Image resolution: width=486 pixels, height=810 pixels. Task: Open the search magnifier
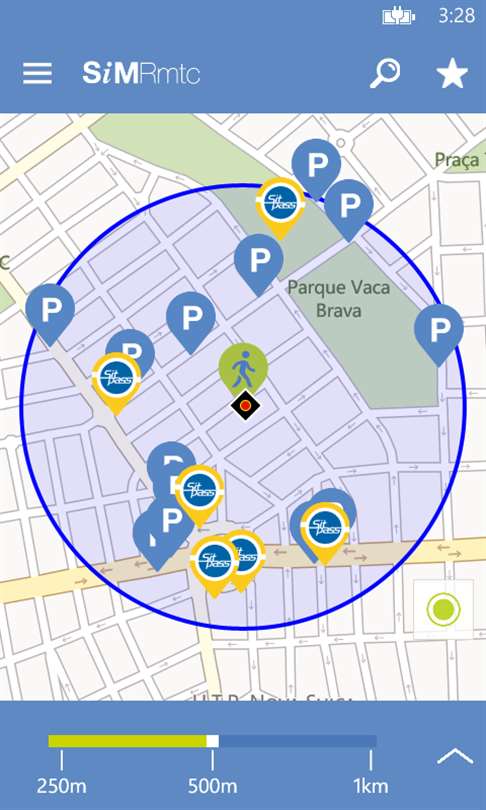point(385,74)
